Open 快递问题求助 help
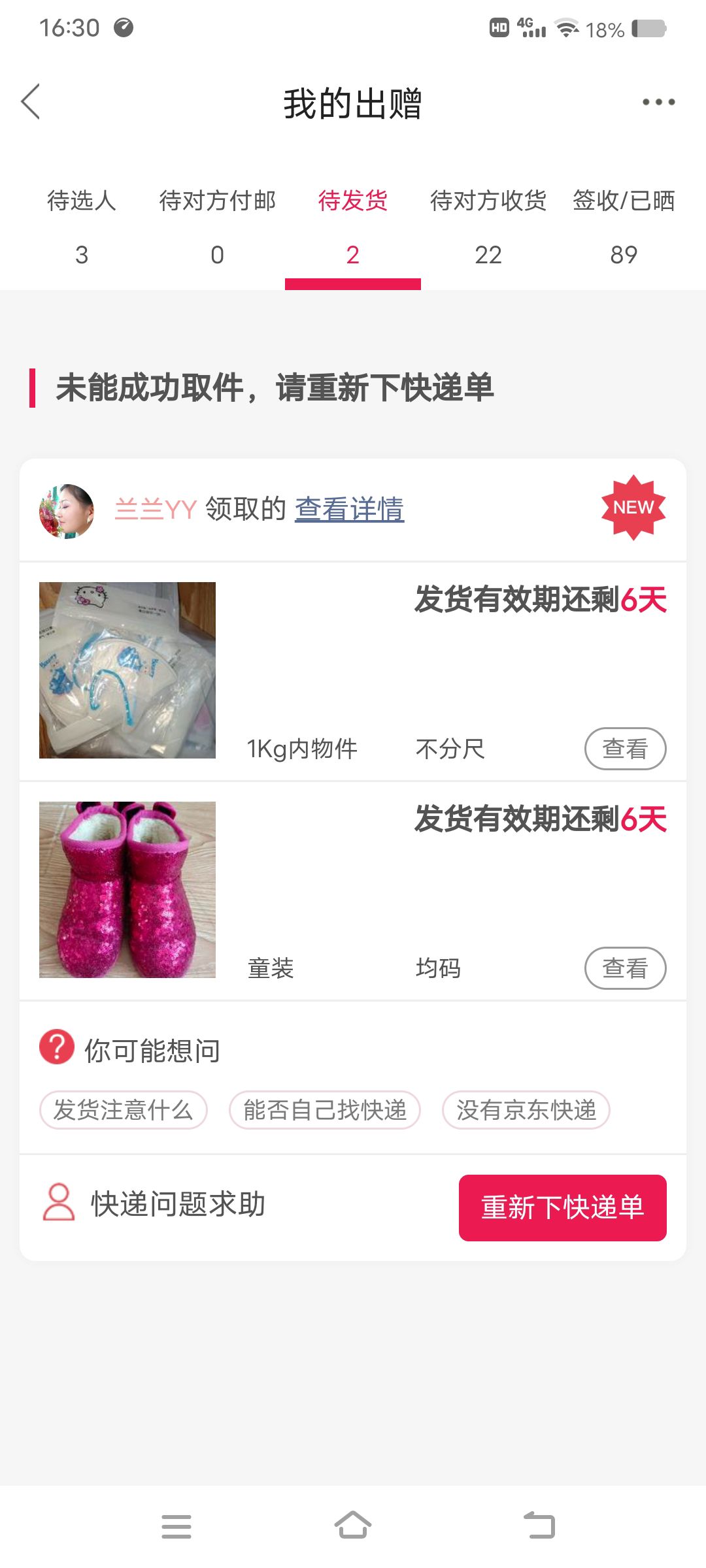The image size is (706, 1568). (x=154, y=1203)
